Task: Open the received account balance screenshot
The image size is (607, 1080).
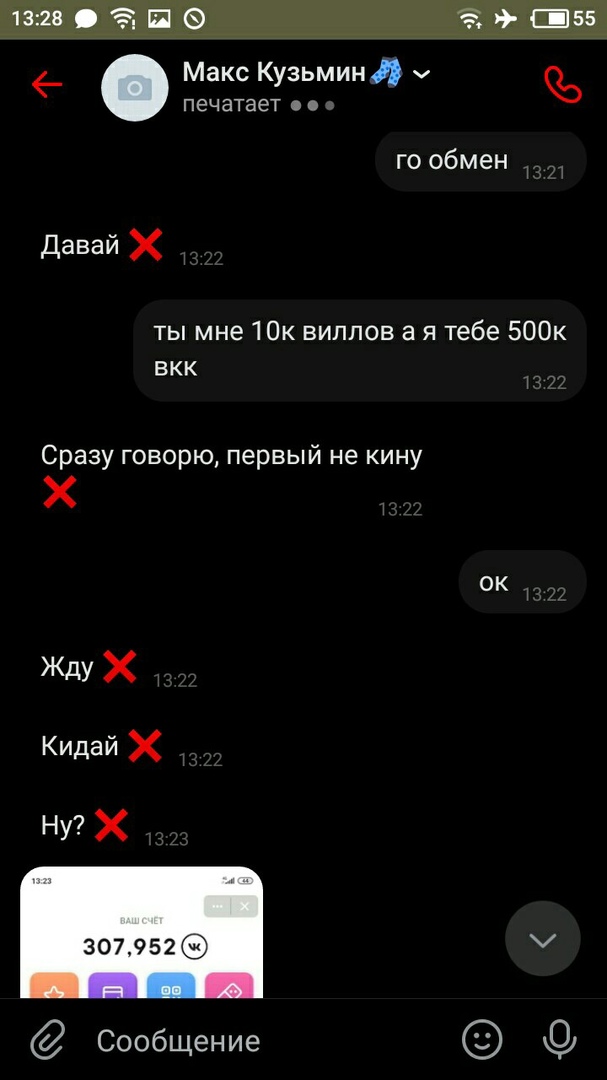Action: (x=141, y=932)
